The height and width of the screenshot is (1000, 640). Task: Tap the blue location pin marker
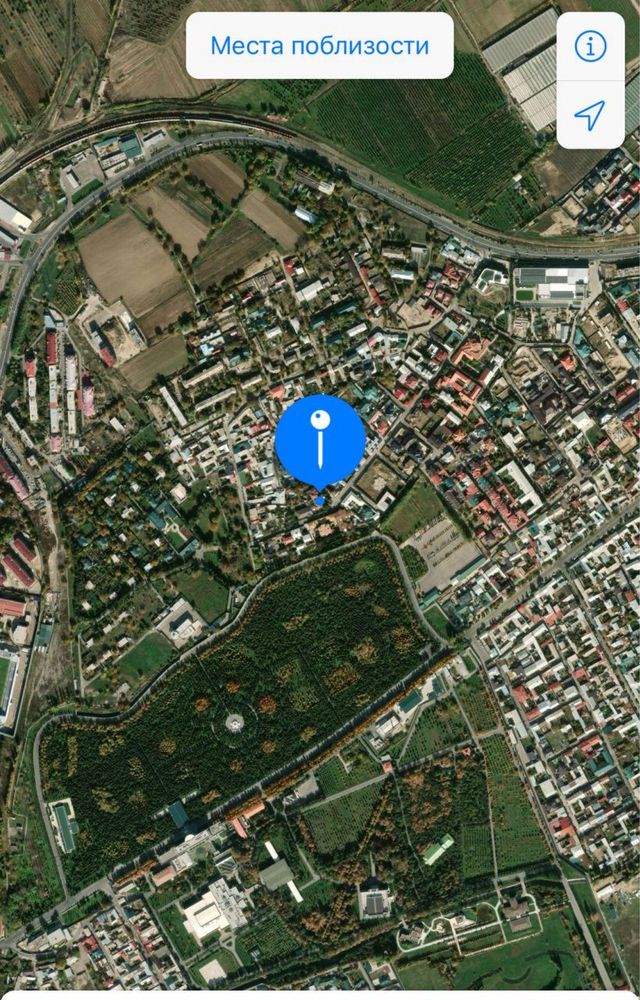point(320,441)
